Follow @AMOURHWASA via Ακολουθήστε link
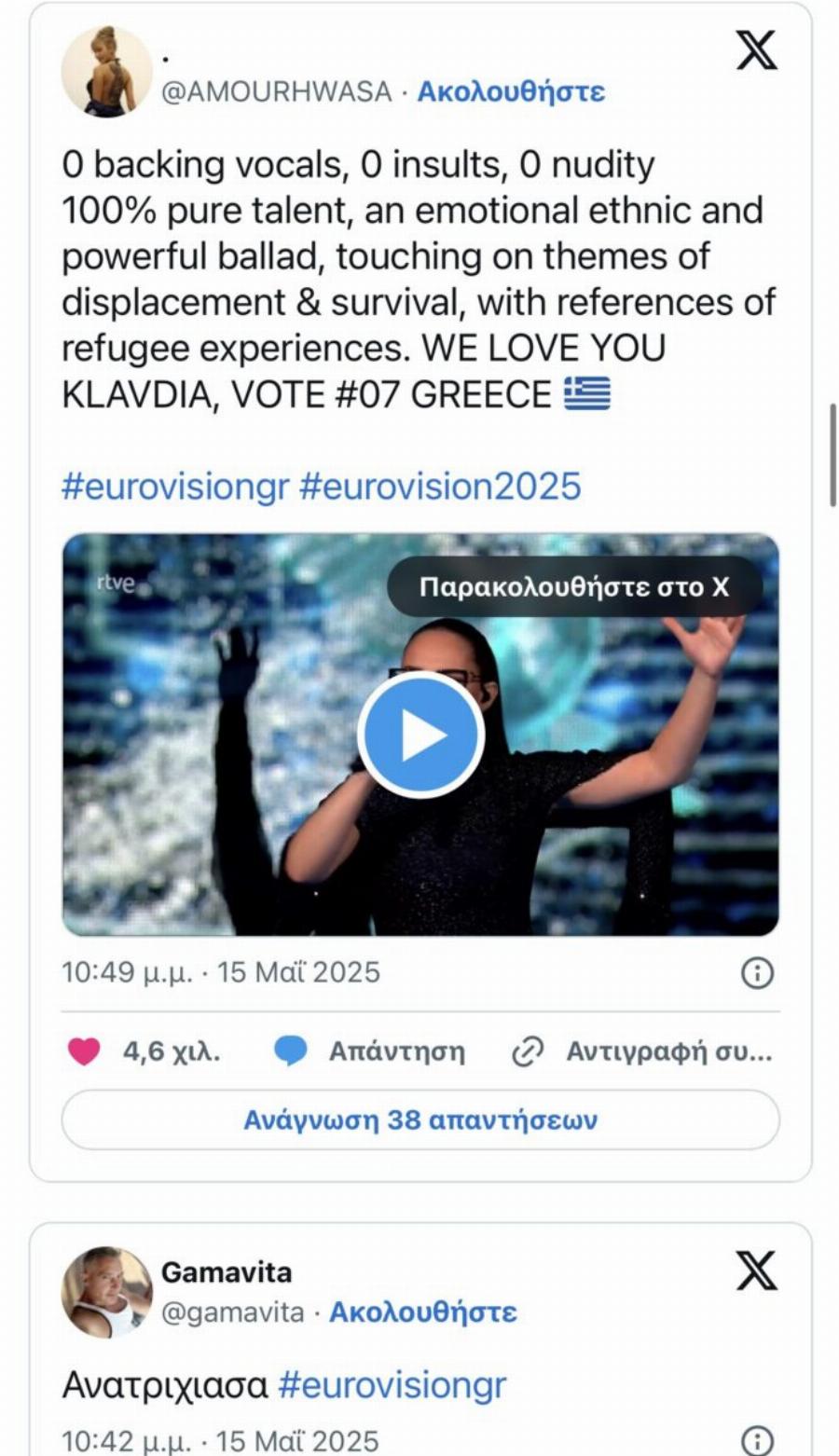Image resolution: width=839 pixels, height=1456 pixels. [x=511, y=91]
